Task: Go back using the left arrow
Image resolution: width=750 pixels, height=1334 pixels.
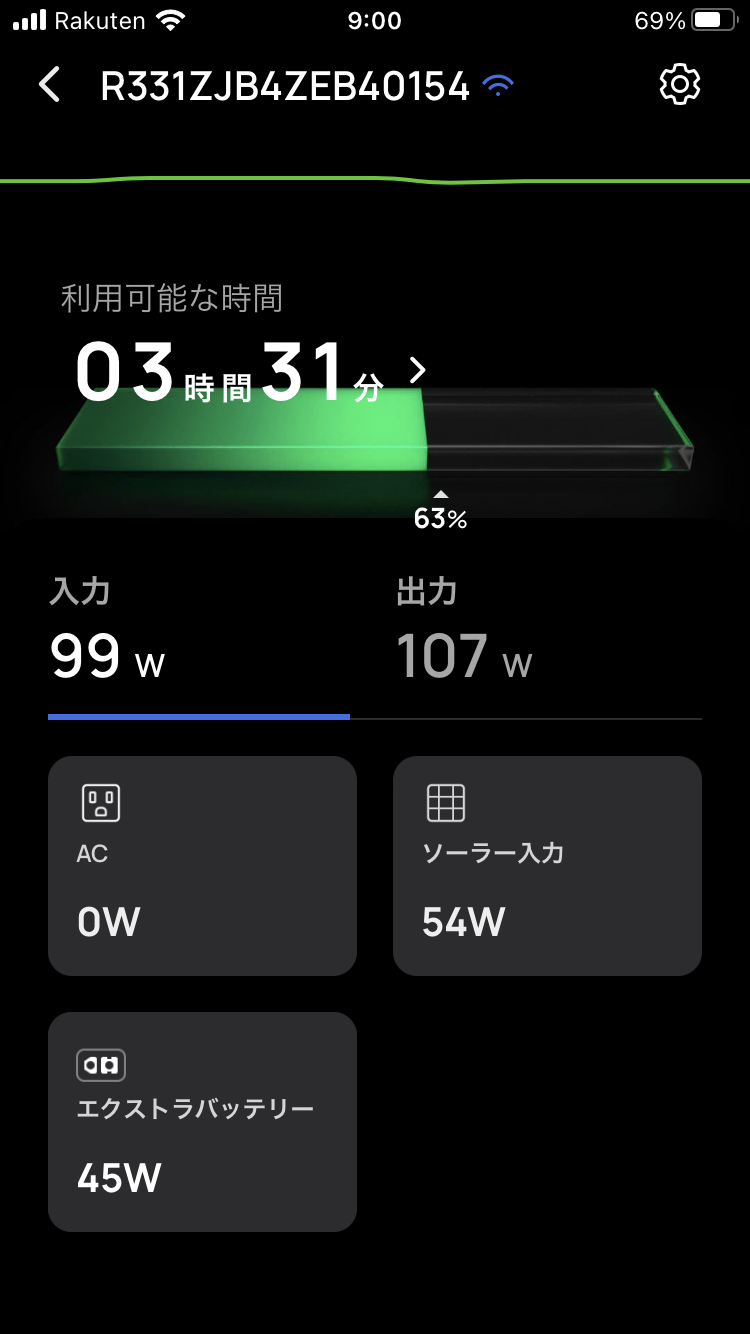Action: (x=48, y=84)
